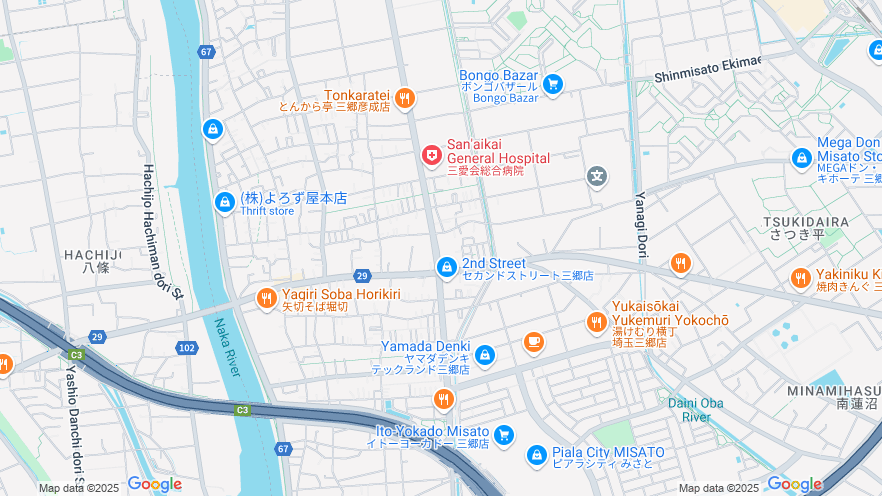Open the Yakiniku King restaurant pin

click(800, 278)
